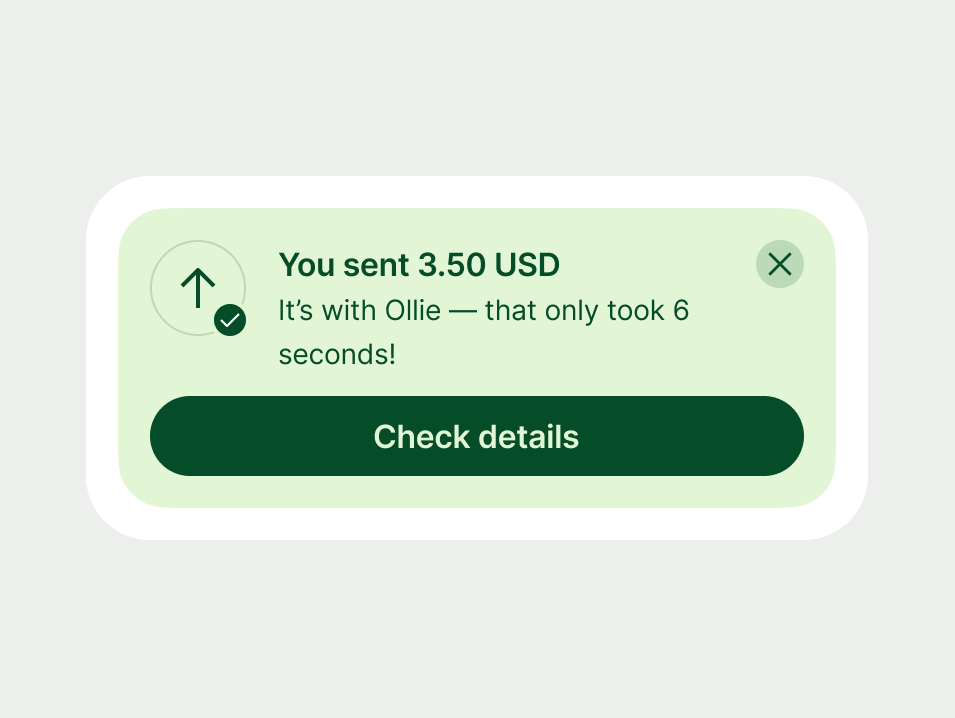Dismiss the 'You sent 3.50 USD' banner

click(x=779, y=264)
